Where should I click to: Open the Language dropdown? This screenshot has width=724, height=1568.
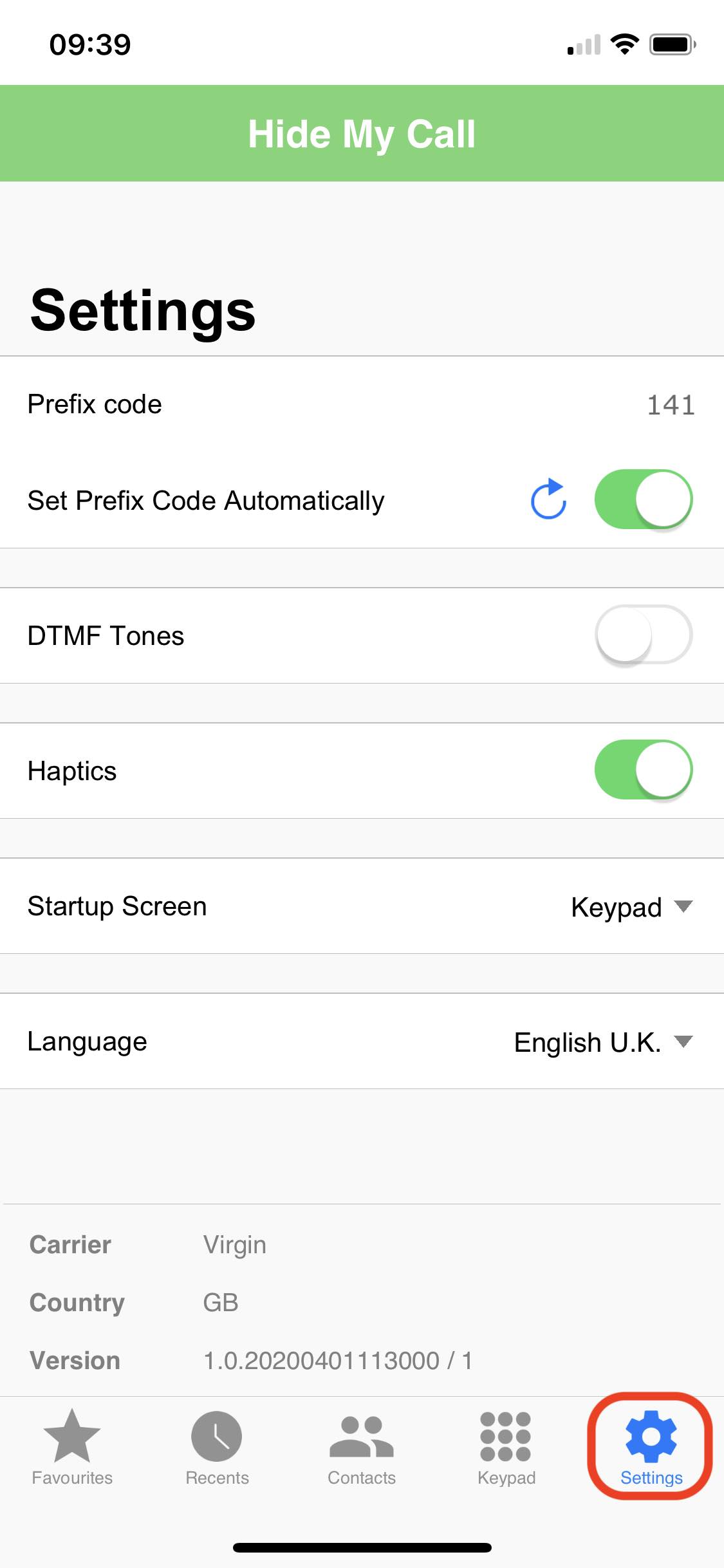pyautogui.click(x=603, y=1042)
